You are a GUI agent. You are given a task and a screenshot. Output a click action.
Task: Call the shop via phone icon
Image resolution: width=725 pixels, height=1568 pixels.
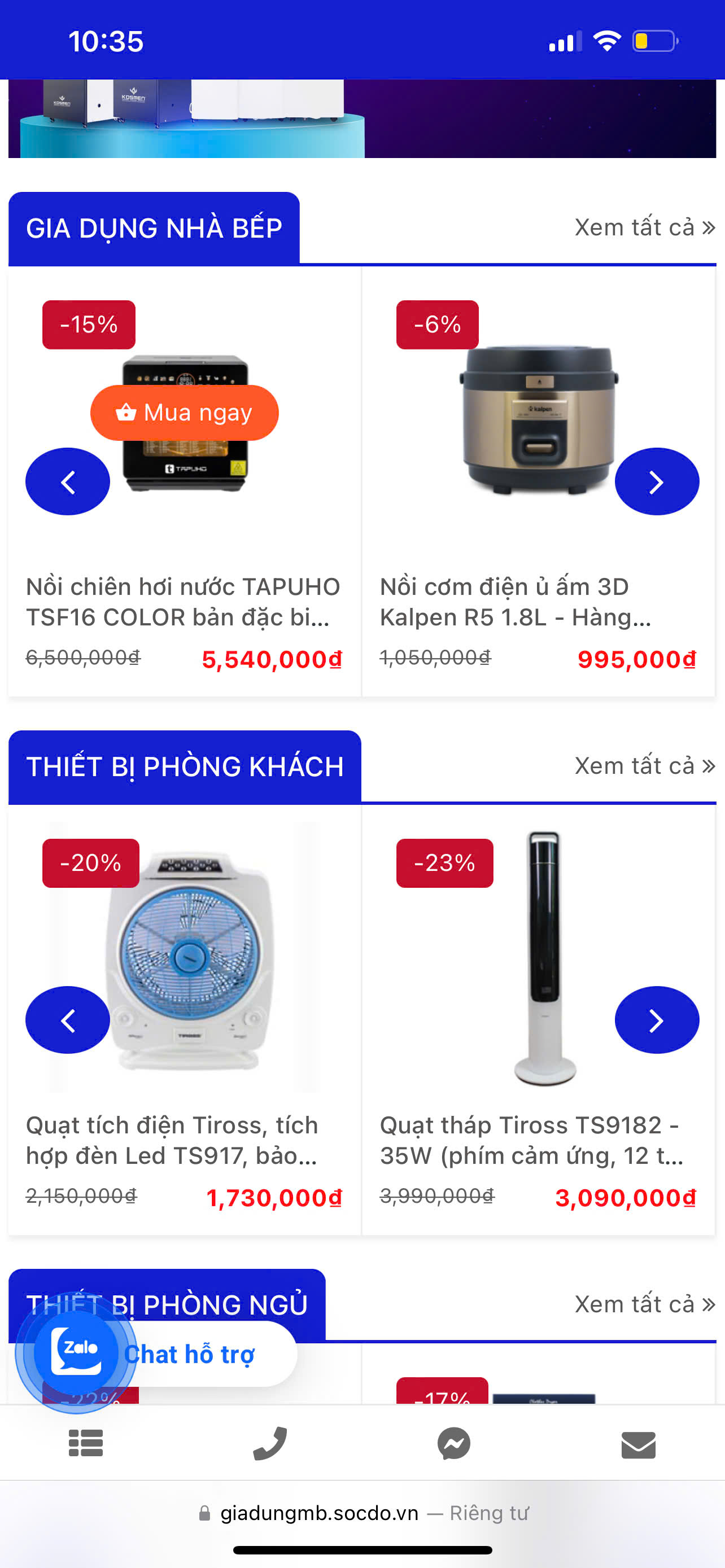pos(270,1443)
